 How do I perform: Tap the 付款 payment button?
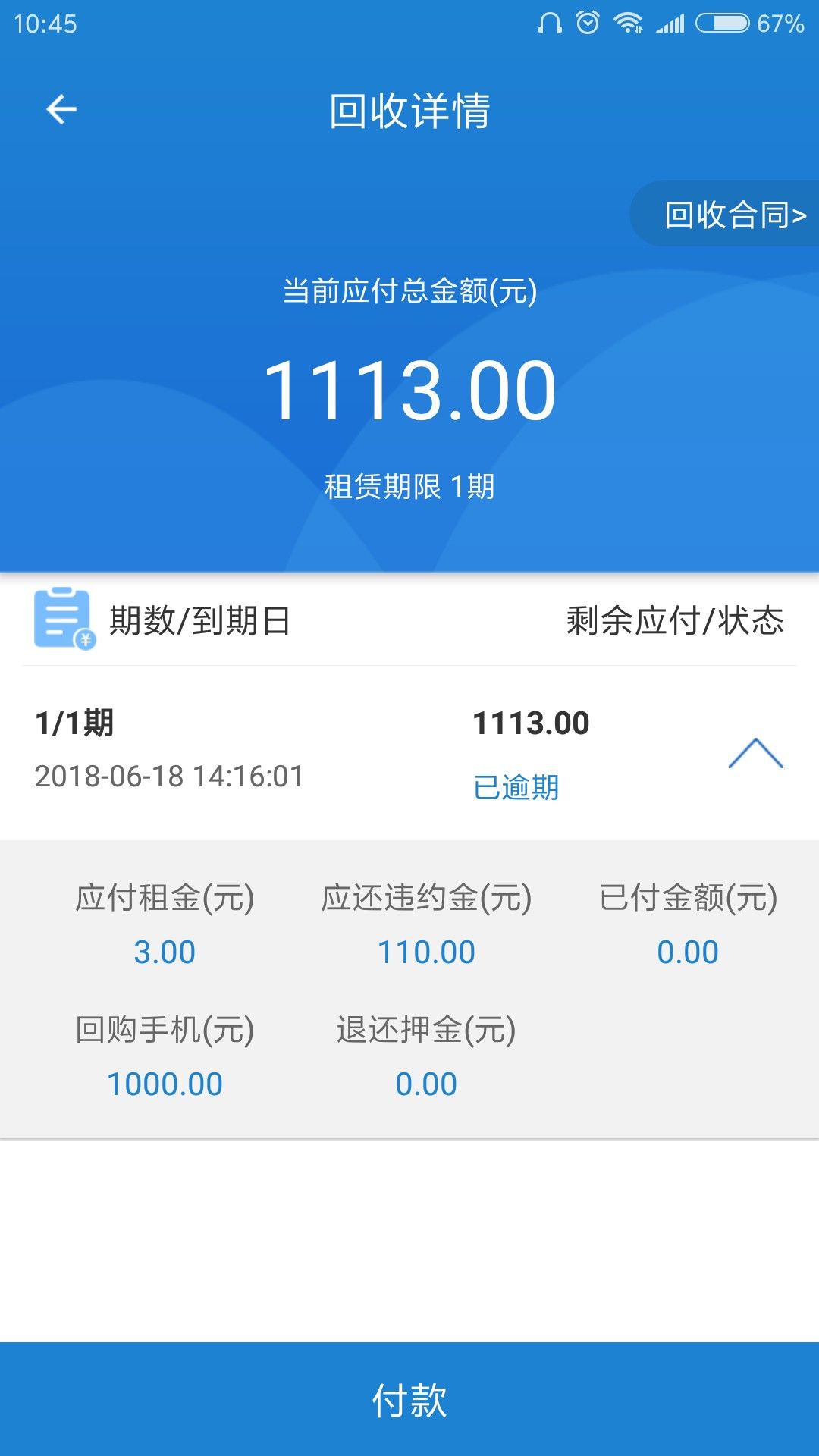[409, 1399]
